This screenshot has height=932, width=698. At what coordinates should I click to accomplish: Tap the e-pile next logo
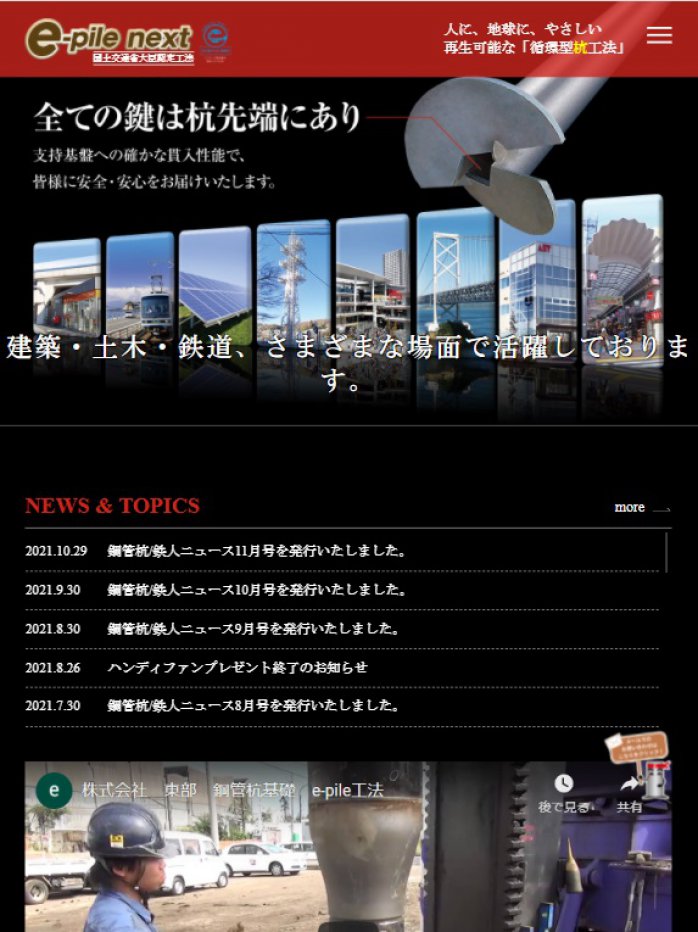coord(110,40)
